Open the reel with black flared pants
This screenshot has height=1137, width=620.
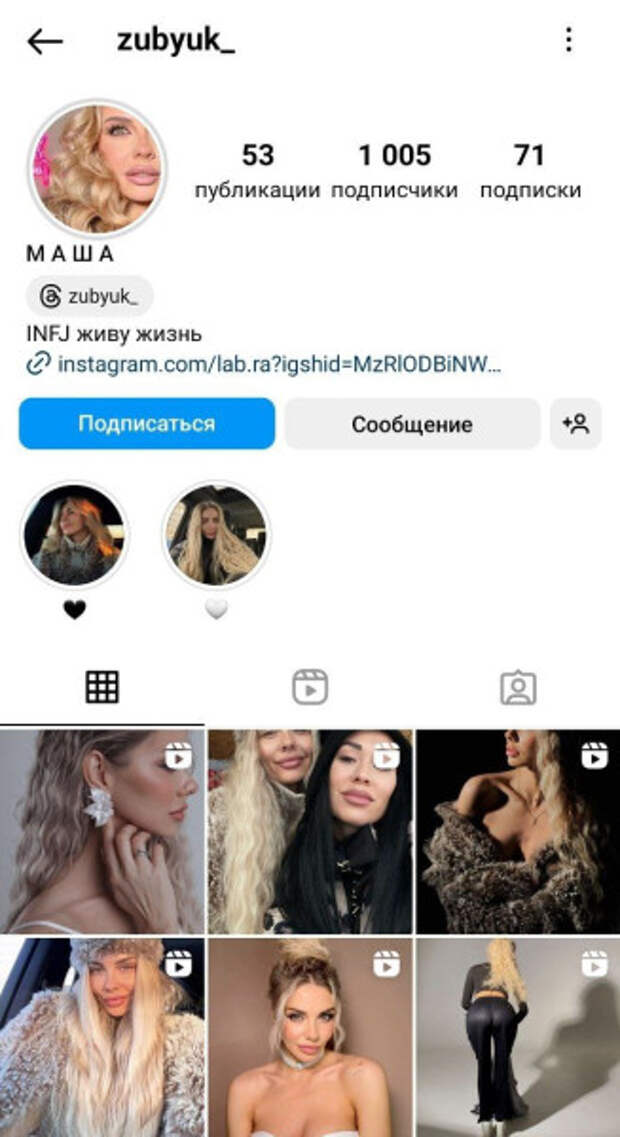coord(517,1036)
